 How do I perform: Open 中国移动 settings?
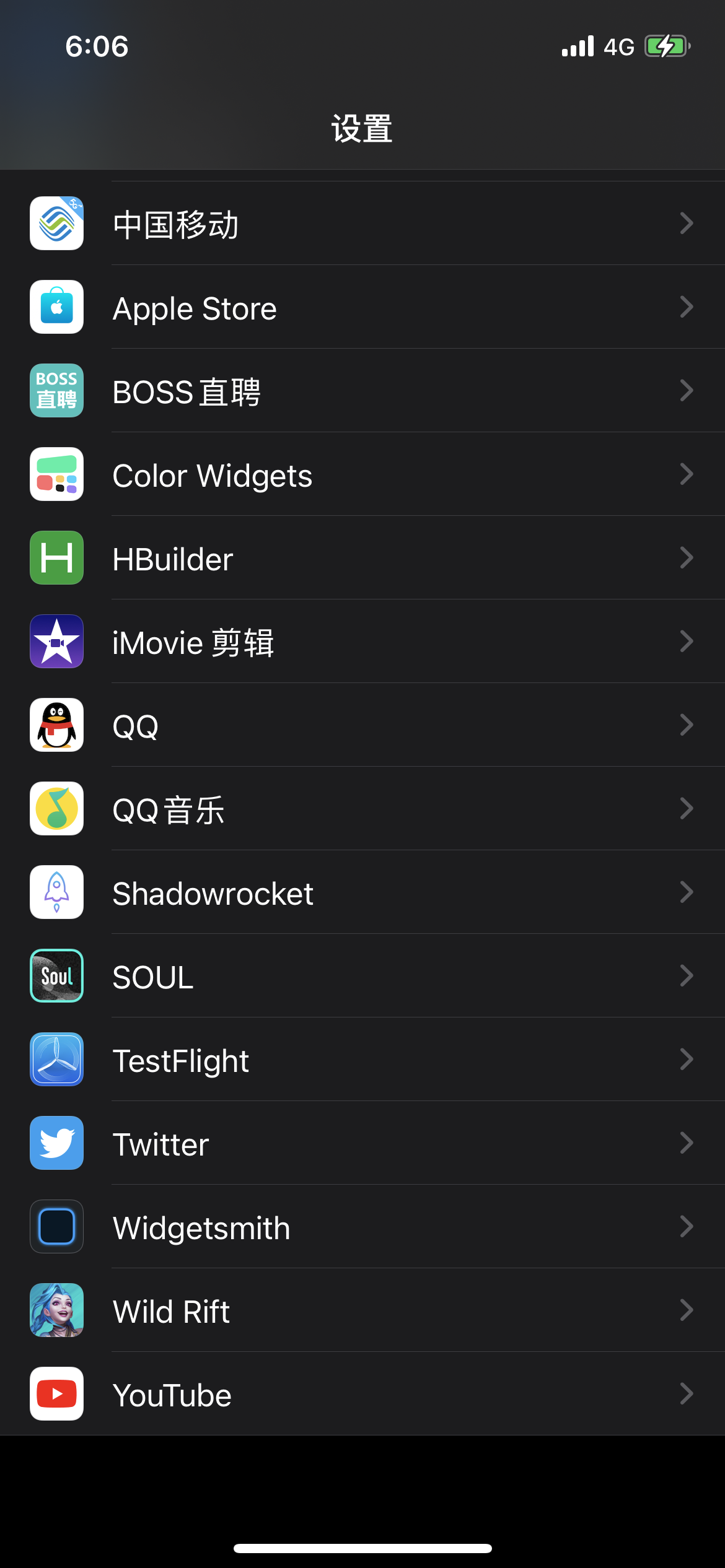click(x=362, y=224)
